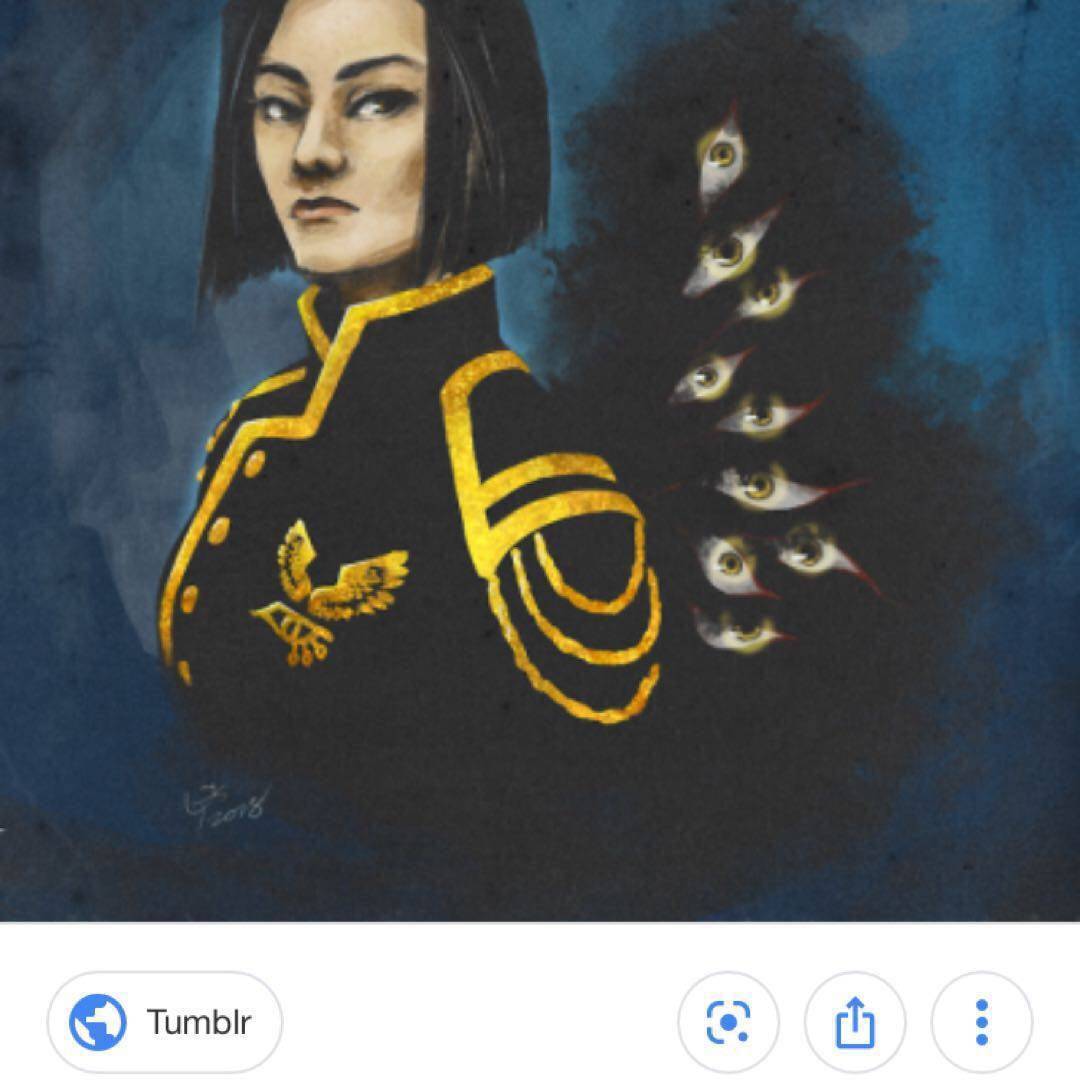Open the three-dot overflow menu
Screen dimensions: 1080x1080
pyautogui.click(x=981, y=1022)
